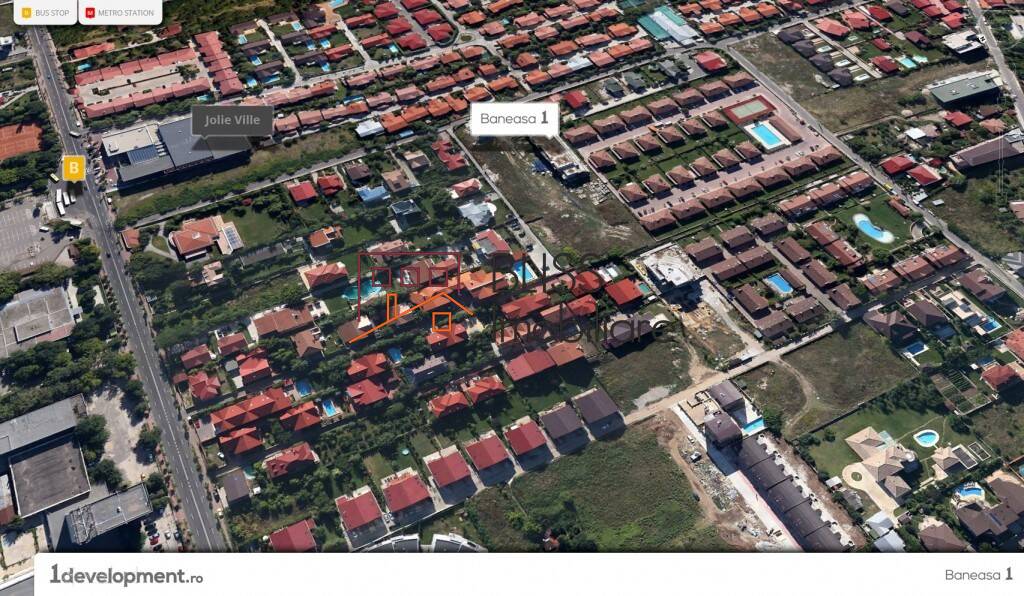This screenshot has height=596, width=1024.
Task: Select the Baneasa 1 map label
Action: tap(514, 118)
